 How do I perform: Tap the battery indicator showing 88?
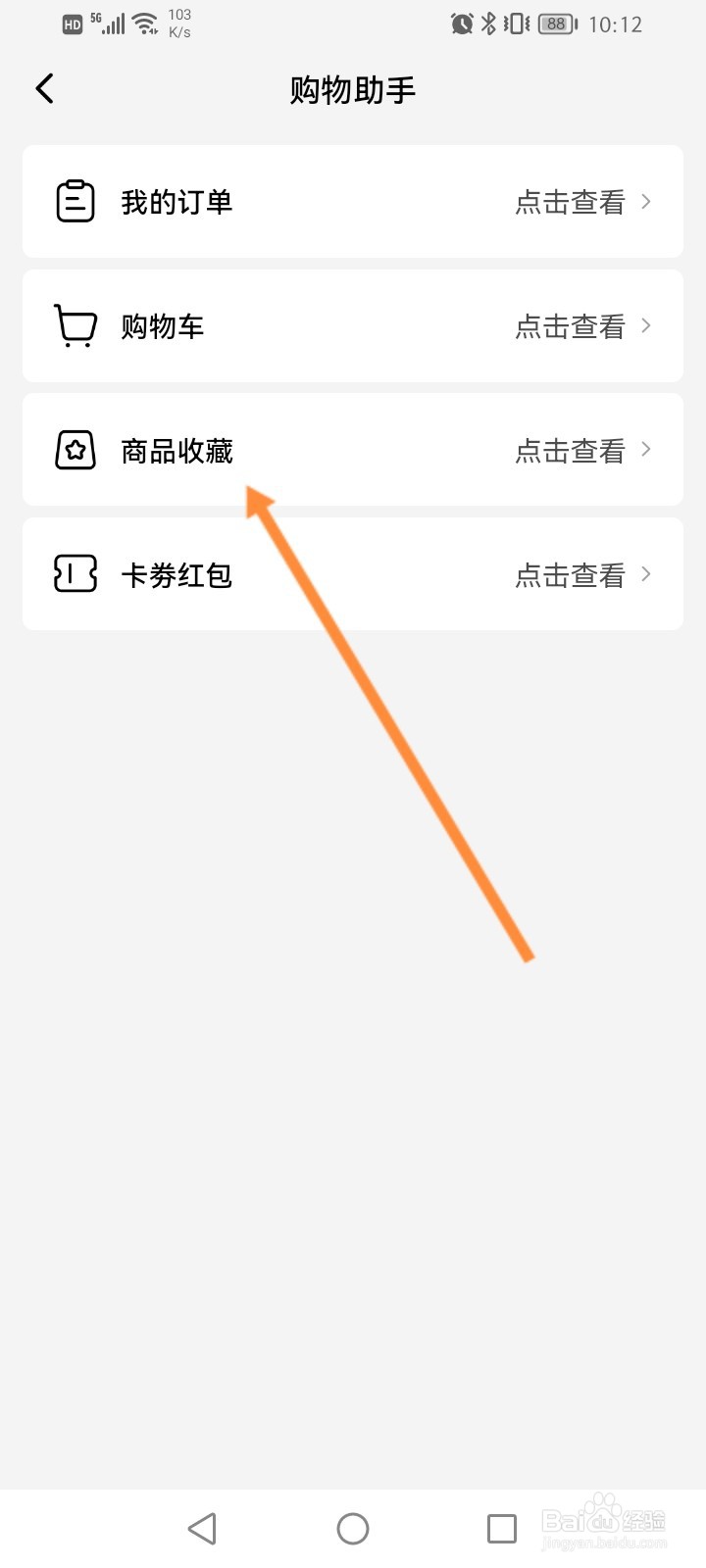point(555,24)
